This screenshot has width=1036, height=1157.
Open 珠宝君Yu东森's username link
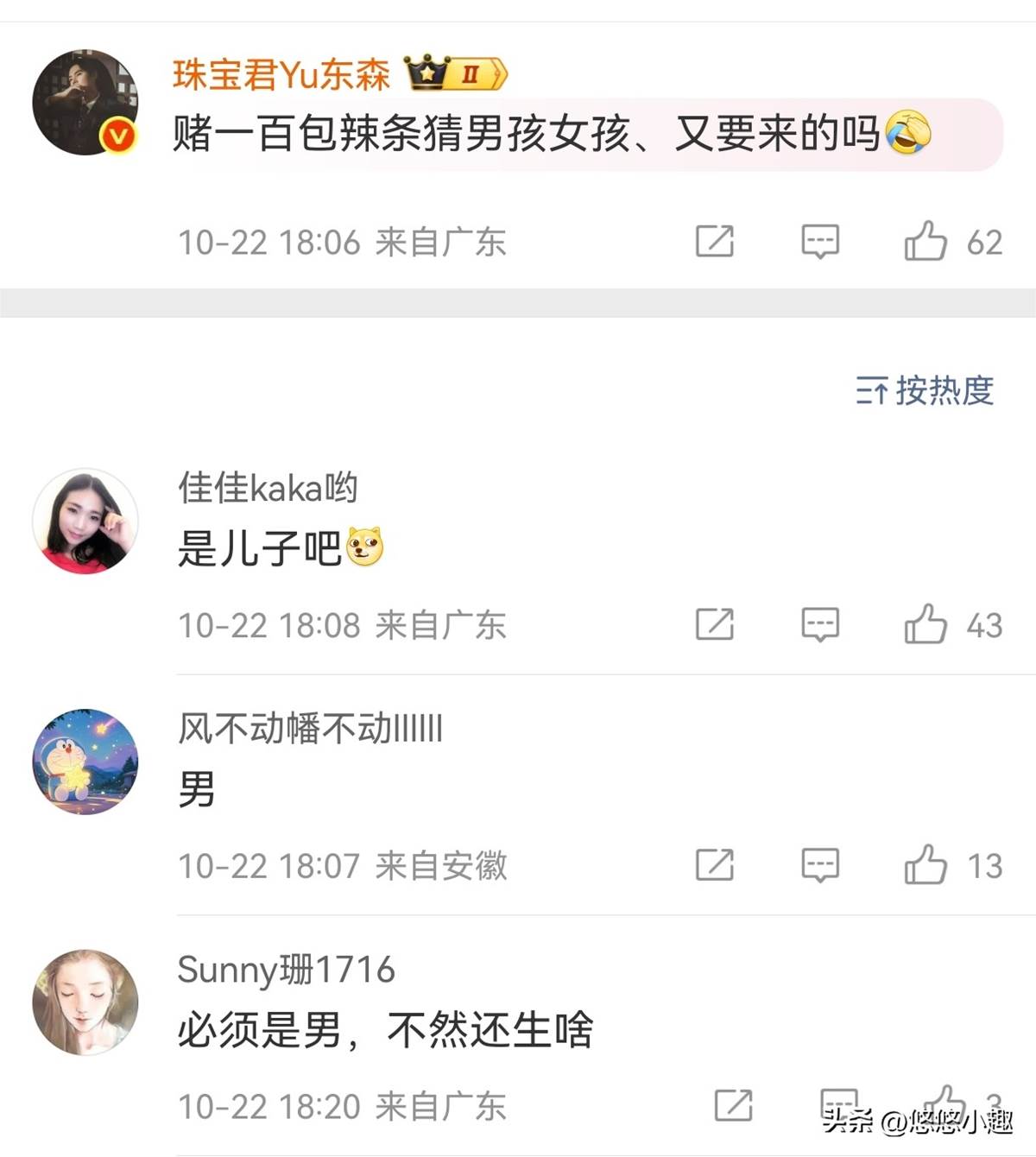[x=281, y=74]
